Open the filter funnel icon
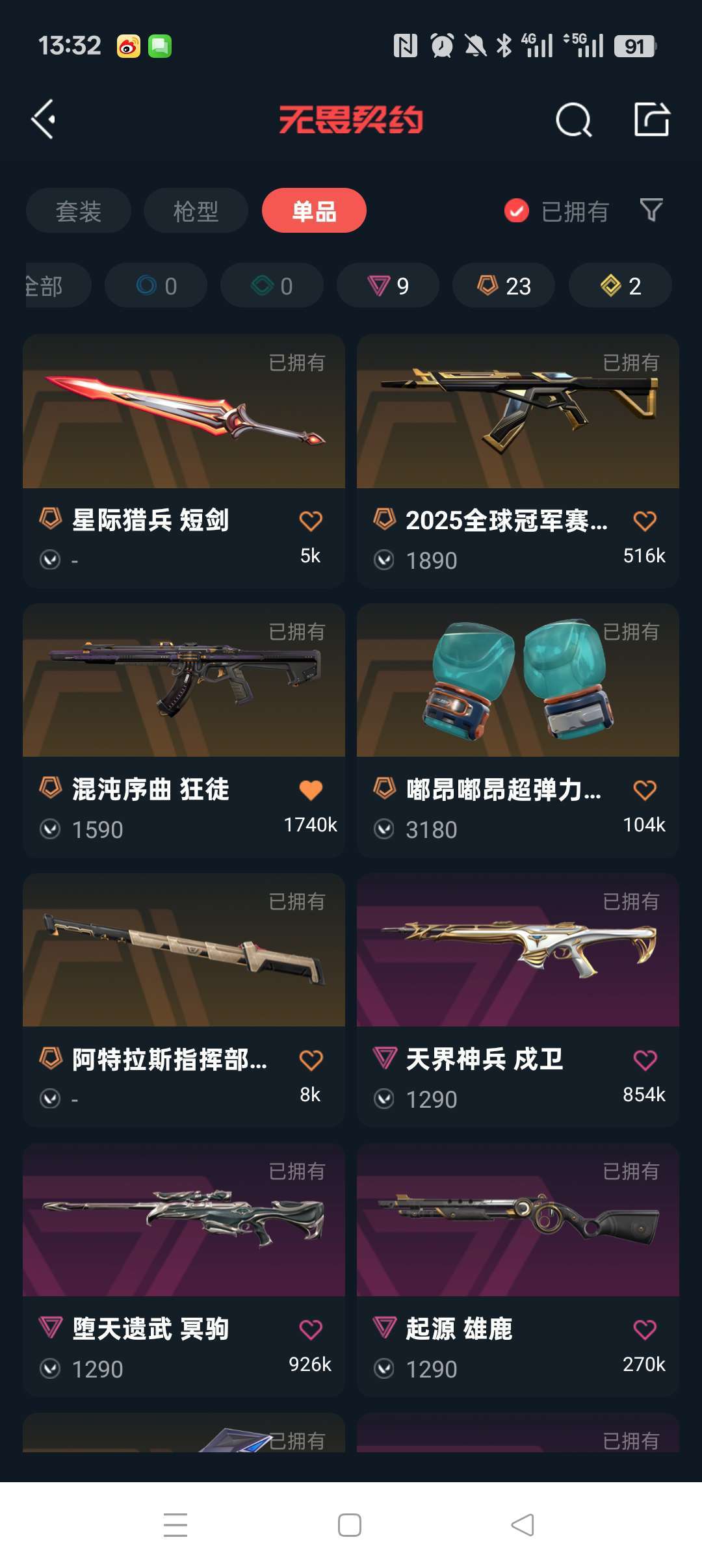The height and width of the screenshot is (1568, 702). 651,210
